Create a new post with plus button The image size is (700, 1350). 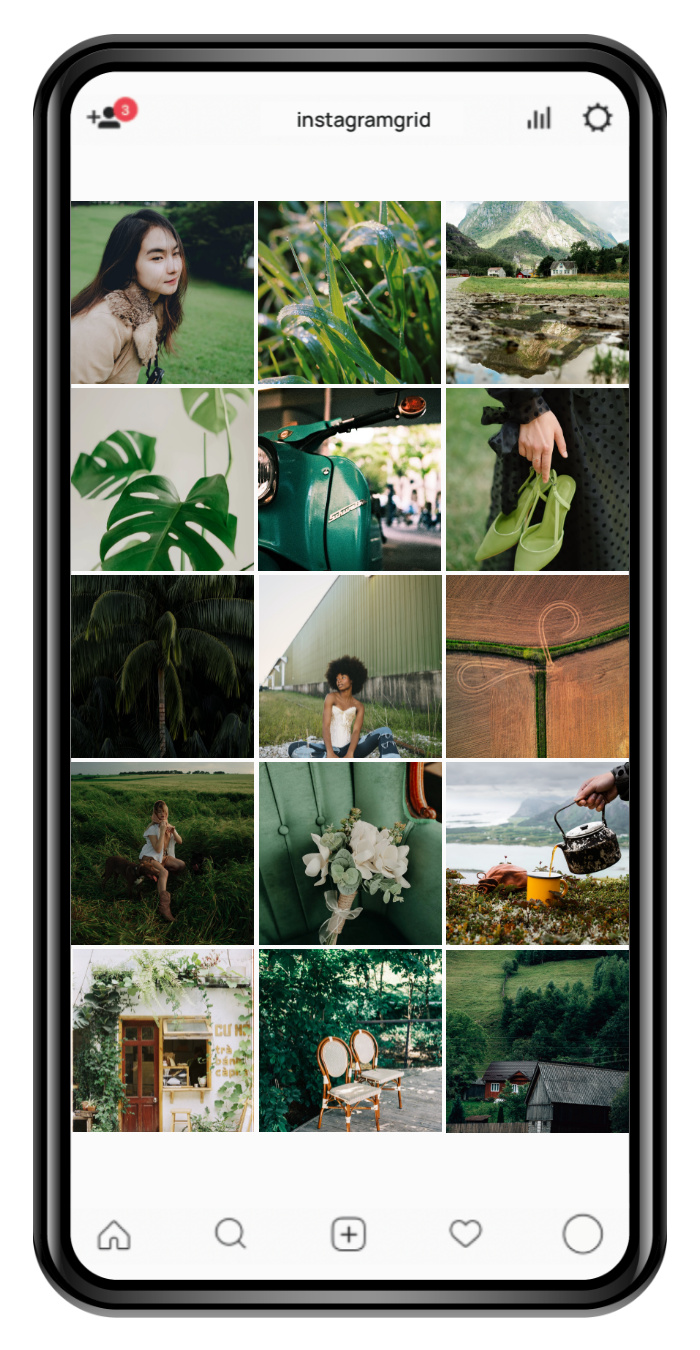pyautogui.click(x=348, y=1235)
